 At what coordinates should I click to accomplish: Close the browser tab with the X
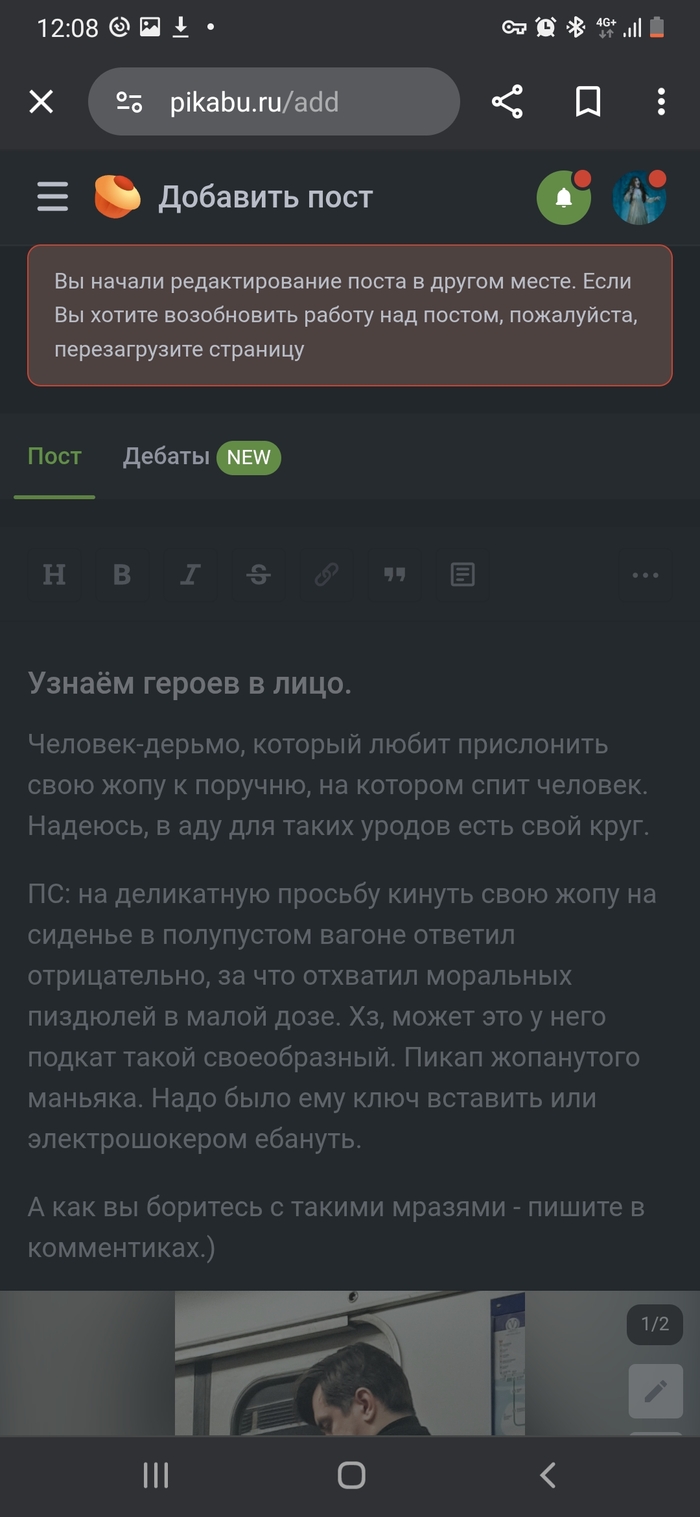tap(41, 102)
